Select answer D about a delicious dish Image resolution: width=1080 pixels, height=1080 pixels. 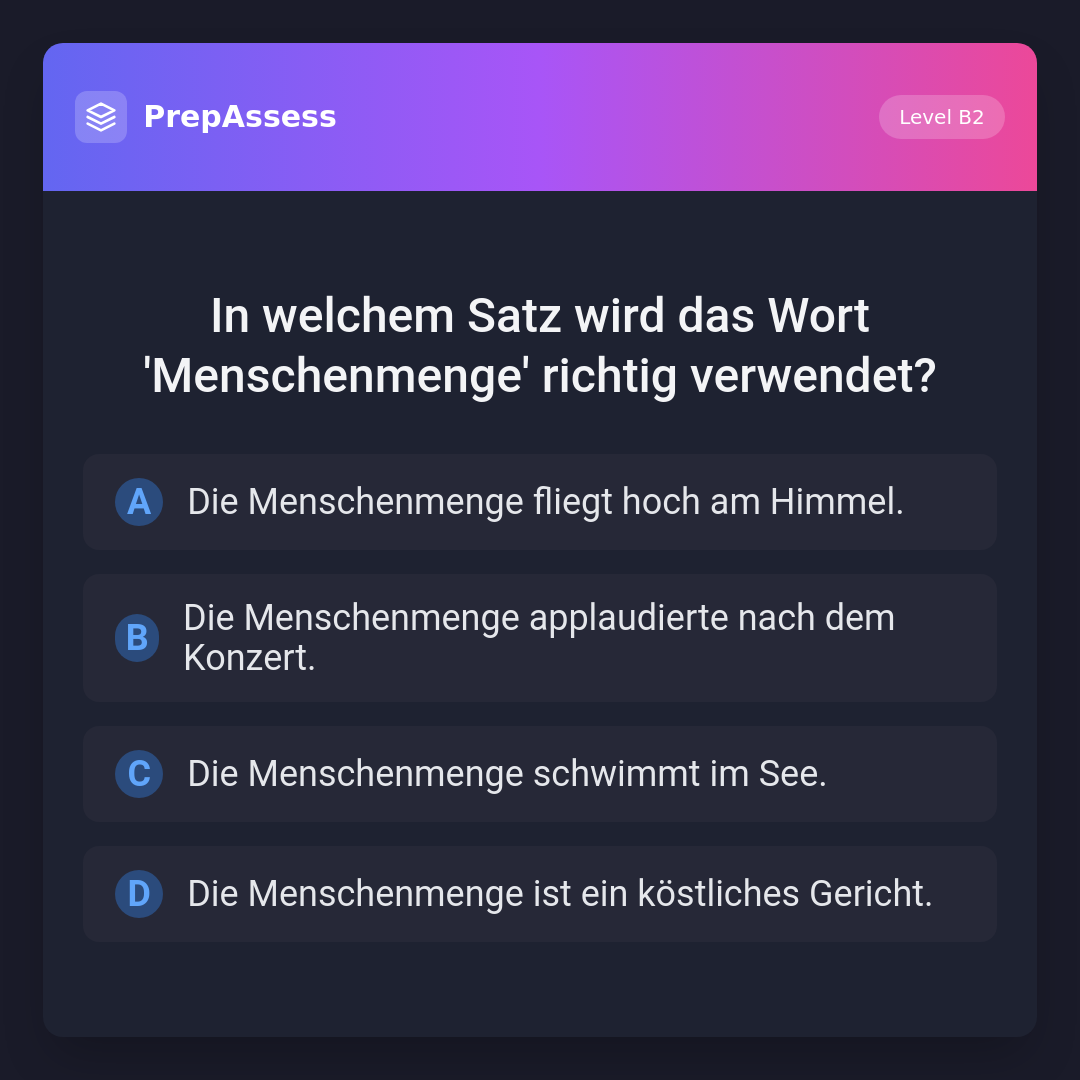(x=540, y=894)
